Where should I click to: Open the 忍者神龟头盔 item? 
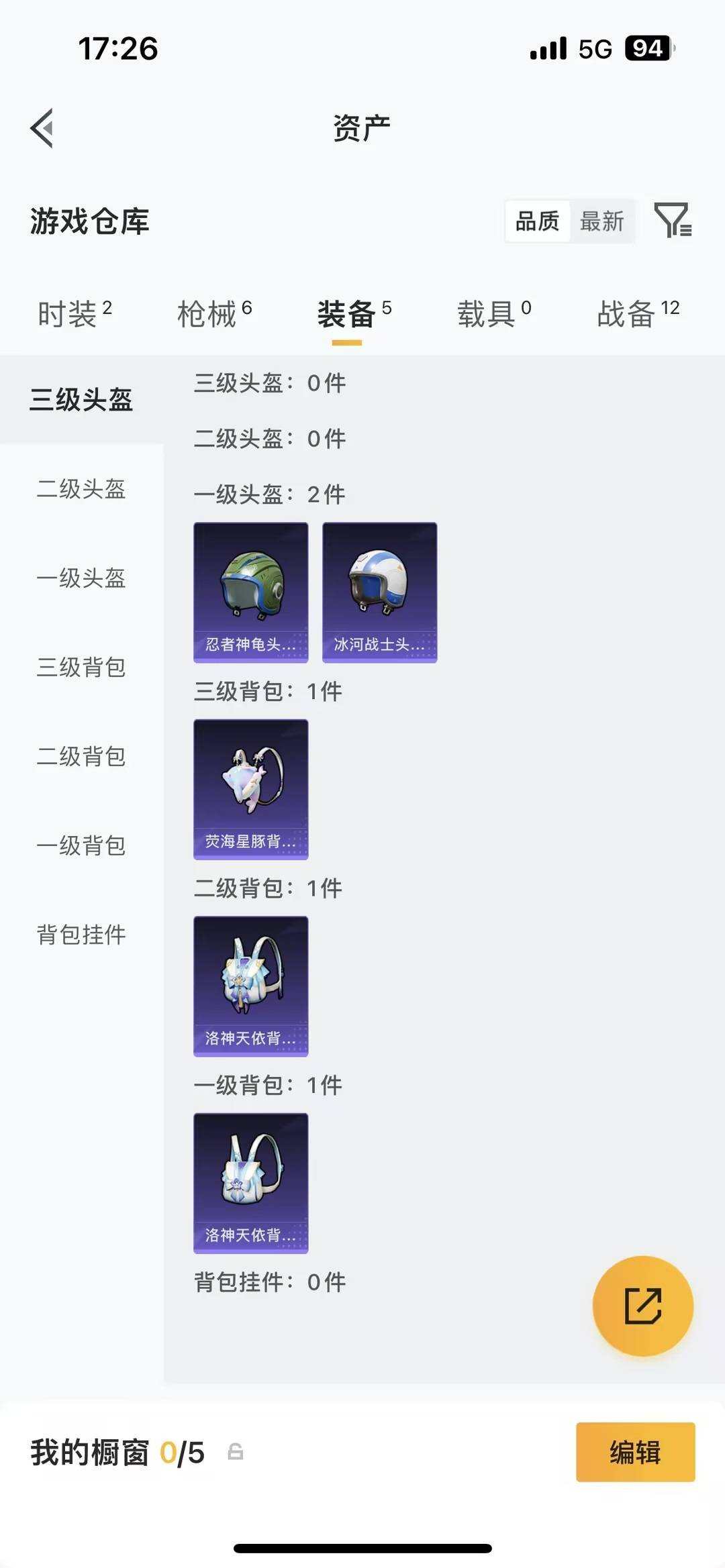250,590
